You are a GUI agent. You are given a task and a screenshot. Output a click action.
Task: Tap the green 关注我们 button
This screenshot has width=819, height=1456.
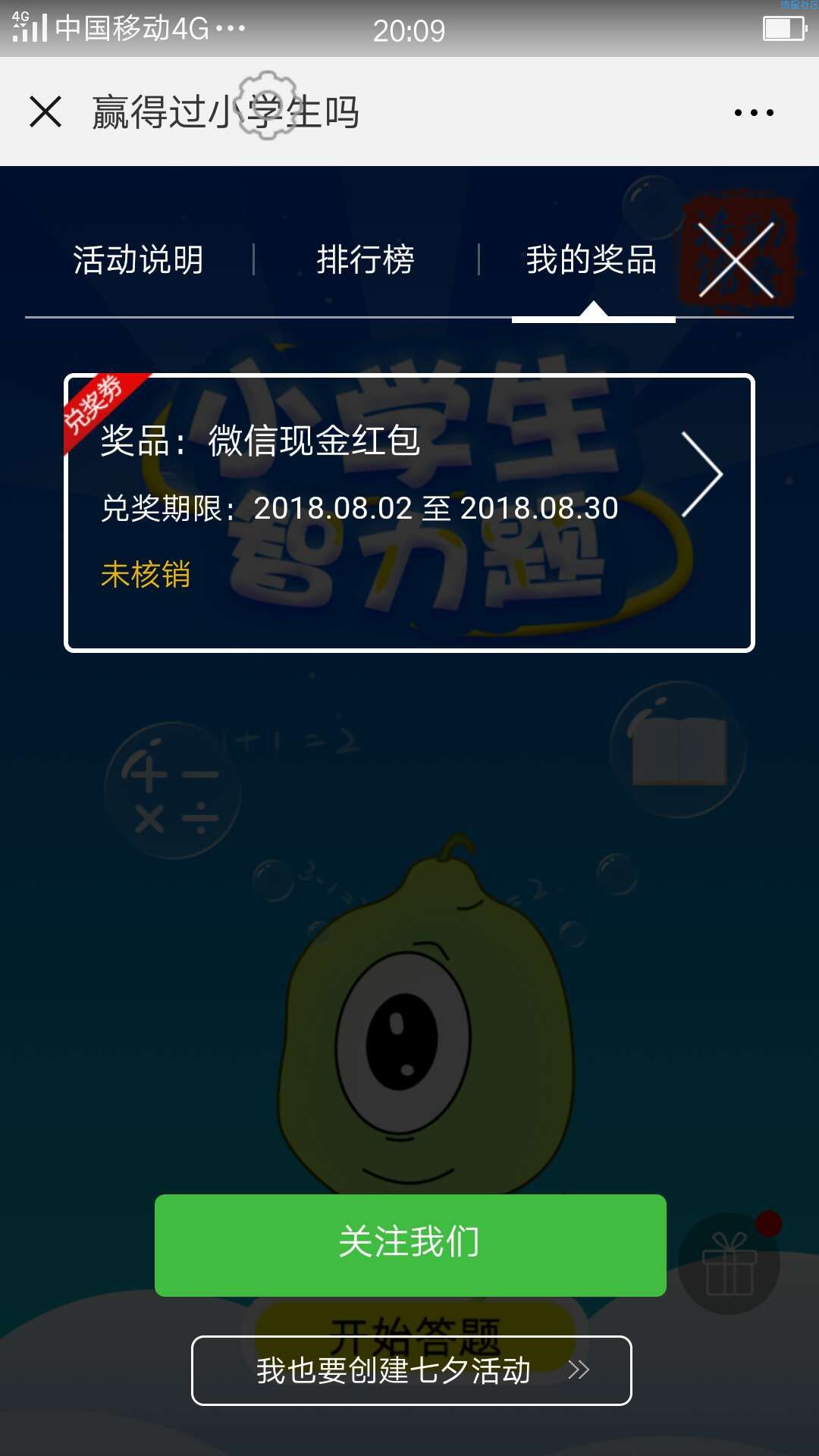click(410, 1244)
